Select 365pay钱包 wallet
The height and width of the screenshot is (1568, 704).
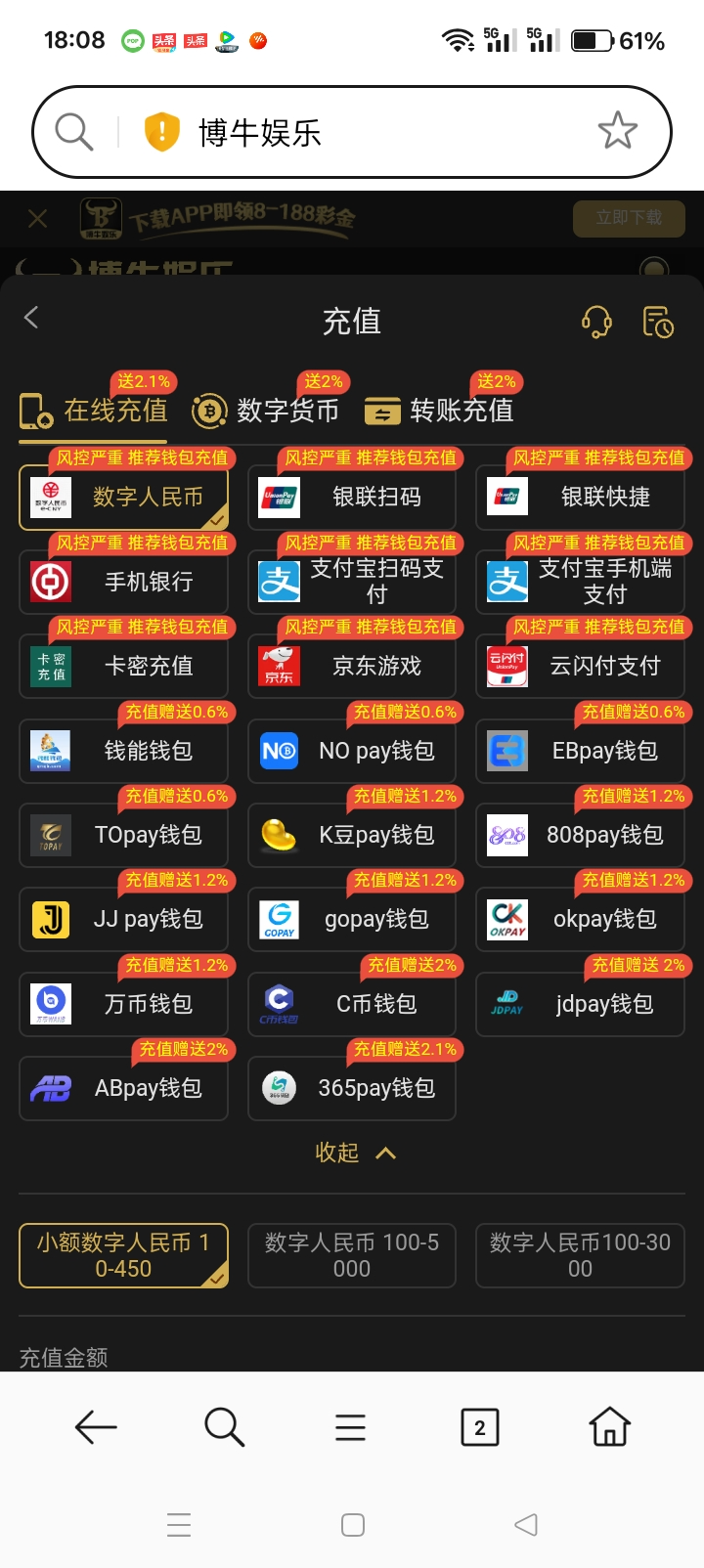(352, 1088)
